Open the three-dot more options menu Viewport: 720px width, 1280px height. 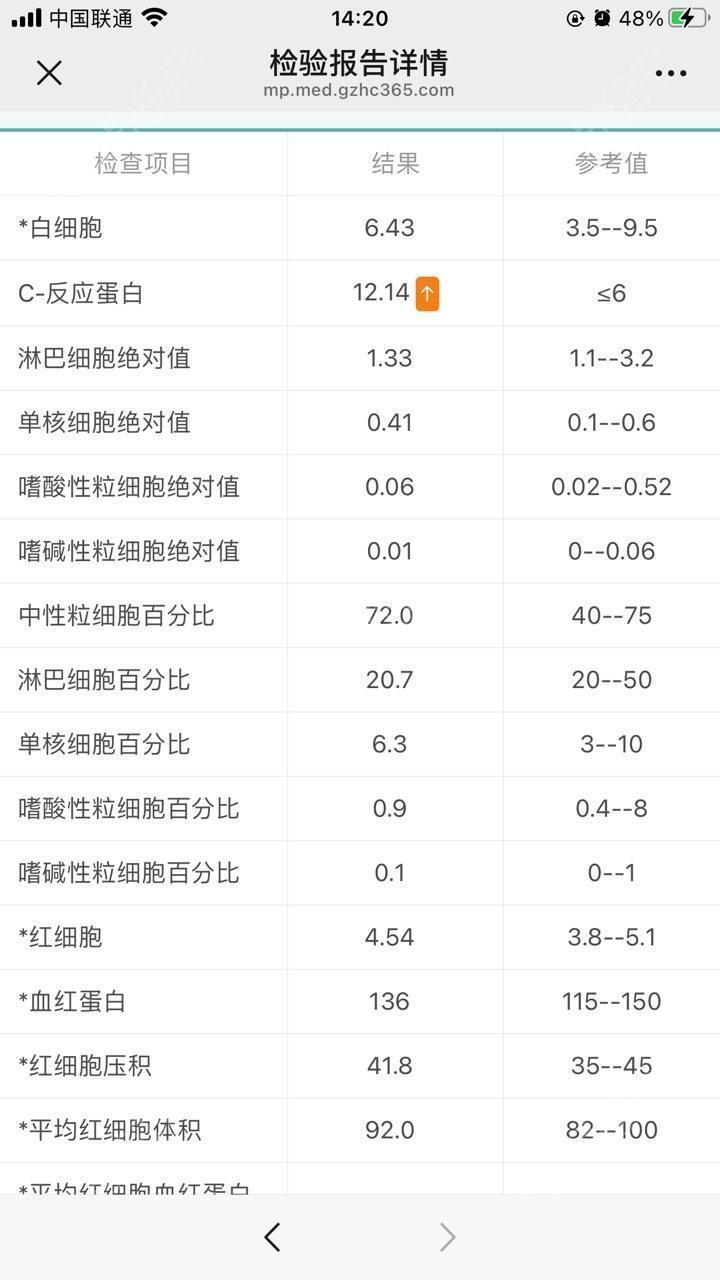[671, 73]
